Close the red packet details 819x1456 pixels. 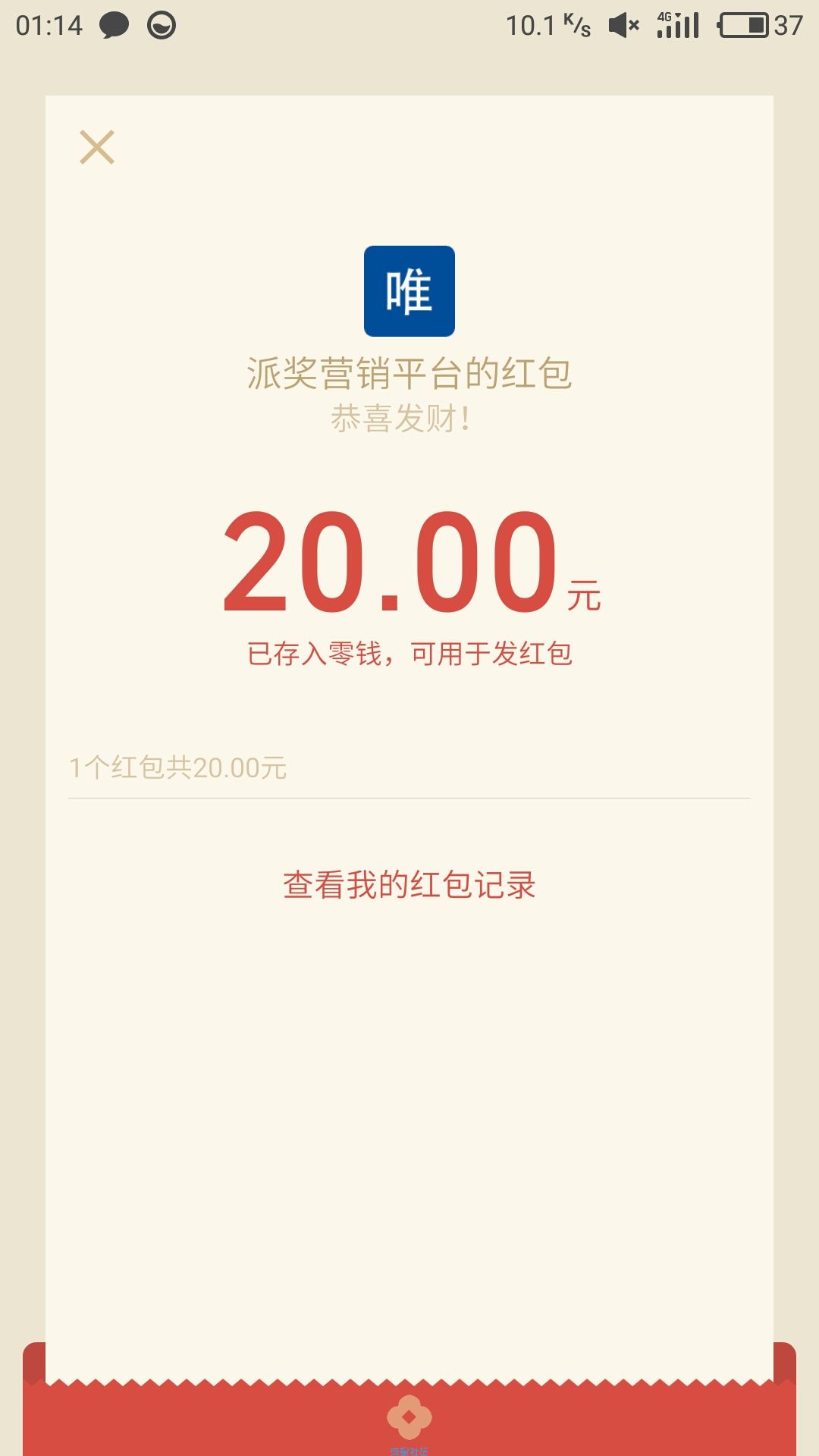click(x=97, y=147)
